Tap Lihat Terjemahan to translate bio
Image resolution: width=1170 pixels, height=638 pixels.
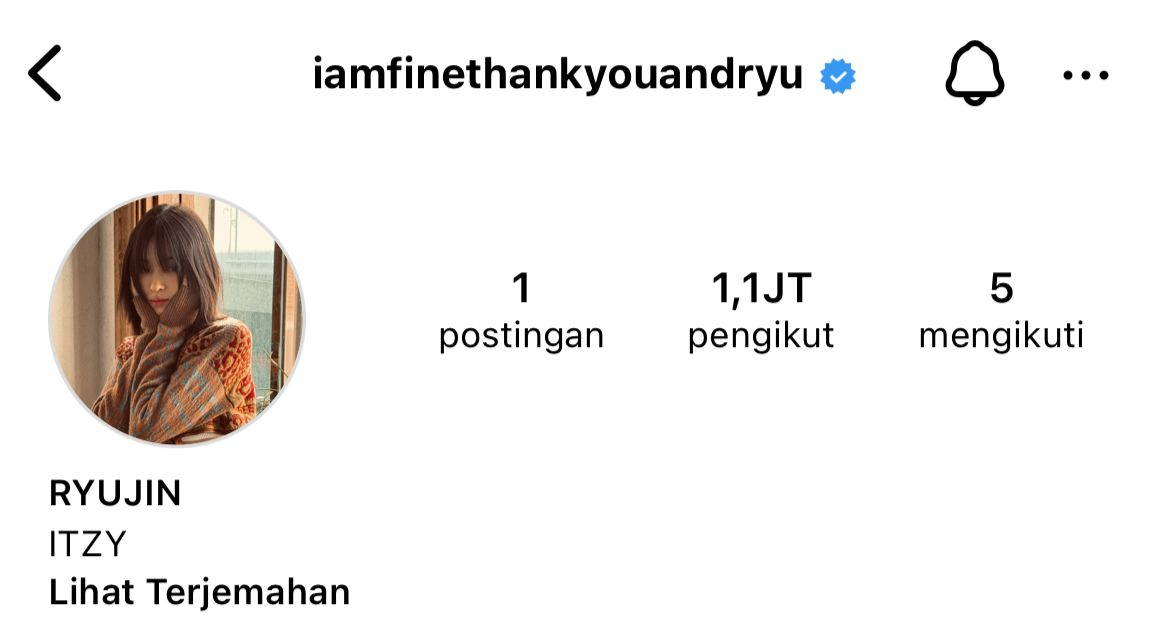coord(199,592)
